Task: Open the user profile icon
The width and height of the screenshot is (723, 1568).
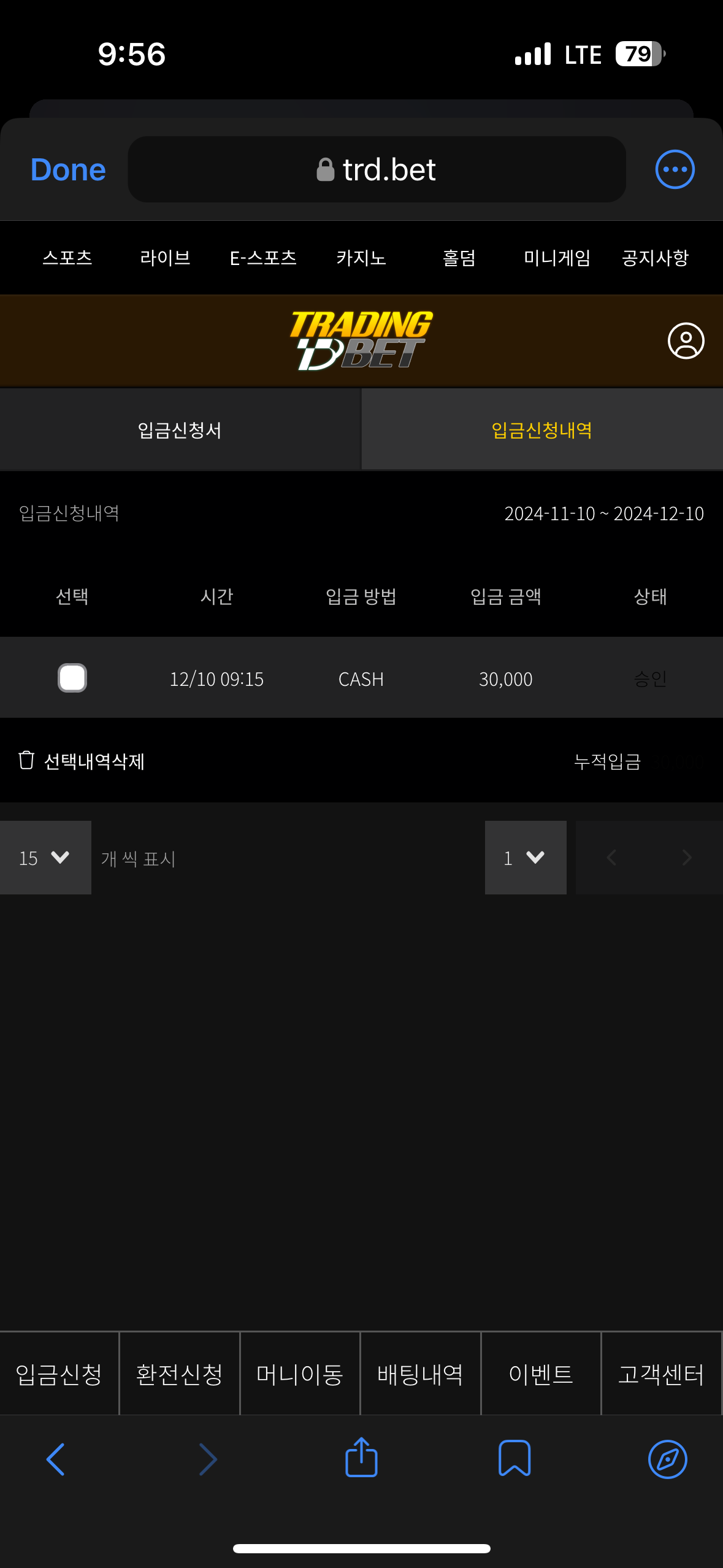Action: point(686,340)
